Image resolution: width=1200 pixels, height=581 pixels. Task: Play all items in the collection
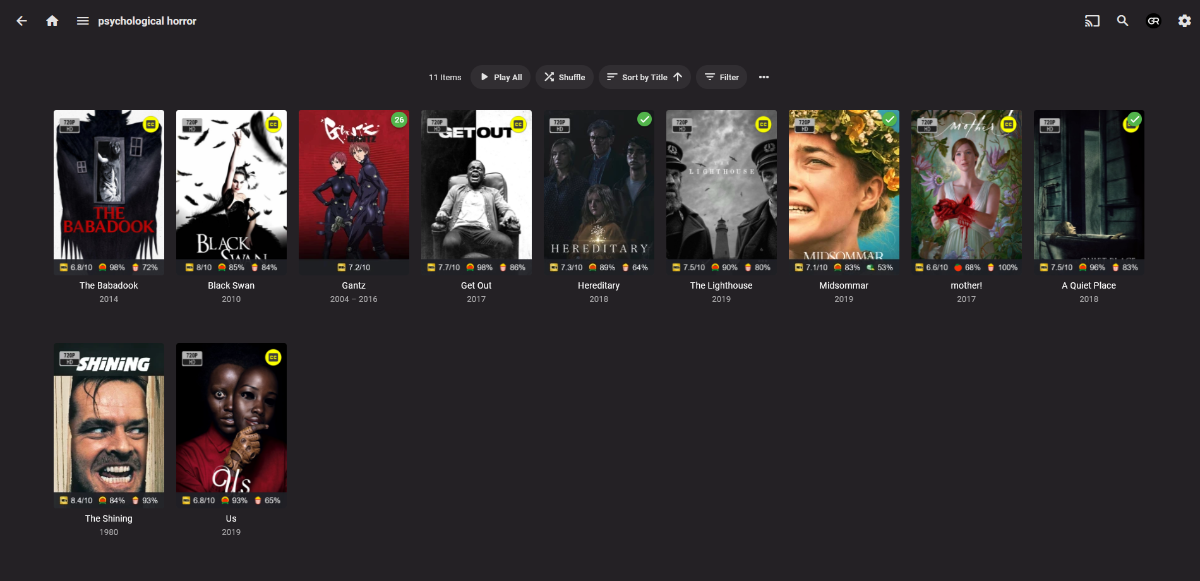[x=500, y=77]
